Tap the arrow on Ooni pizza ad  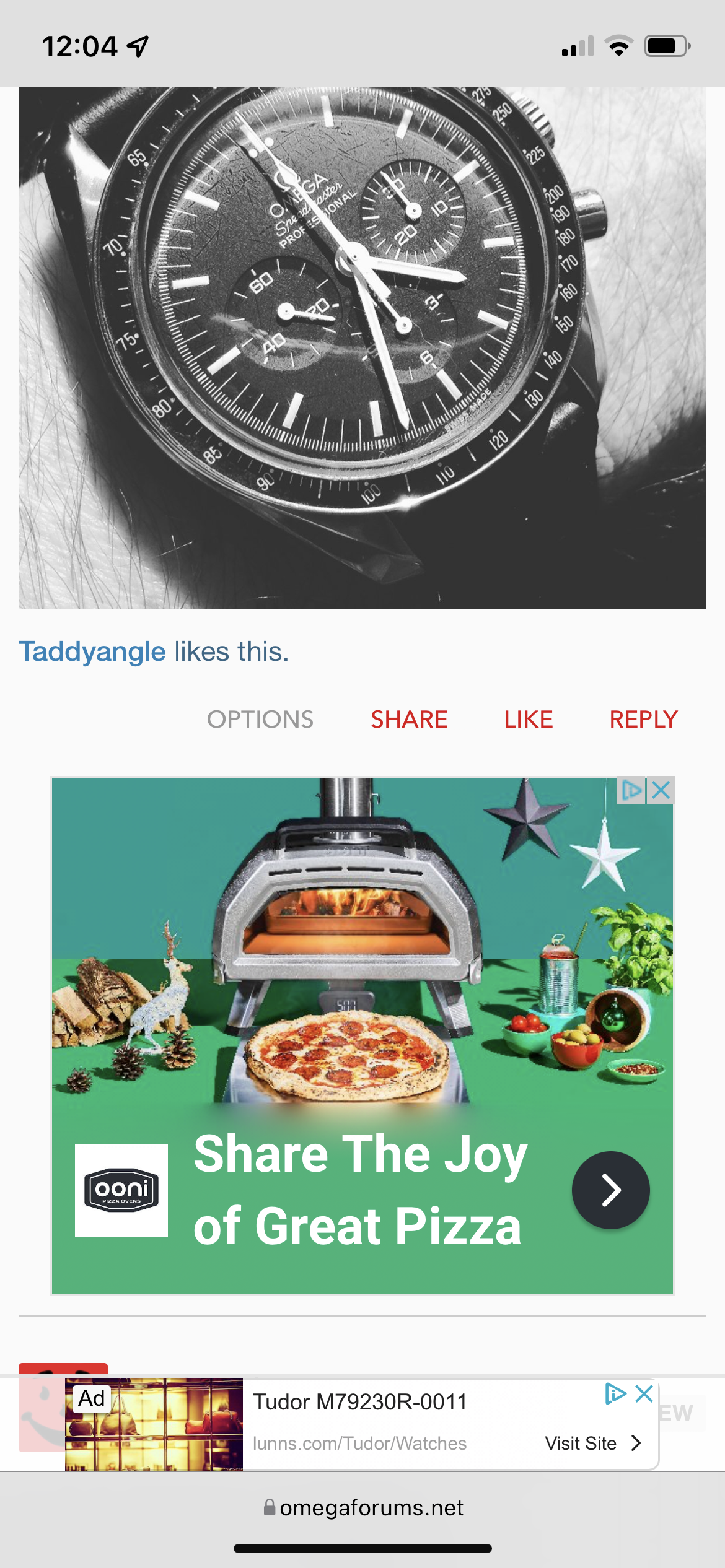[610, 1190]
